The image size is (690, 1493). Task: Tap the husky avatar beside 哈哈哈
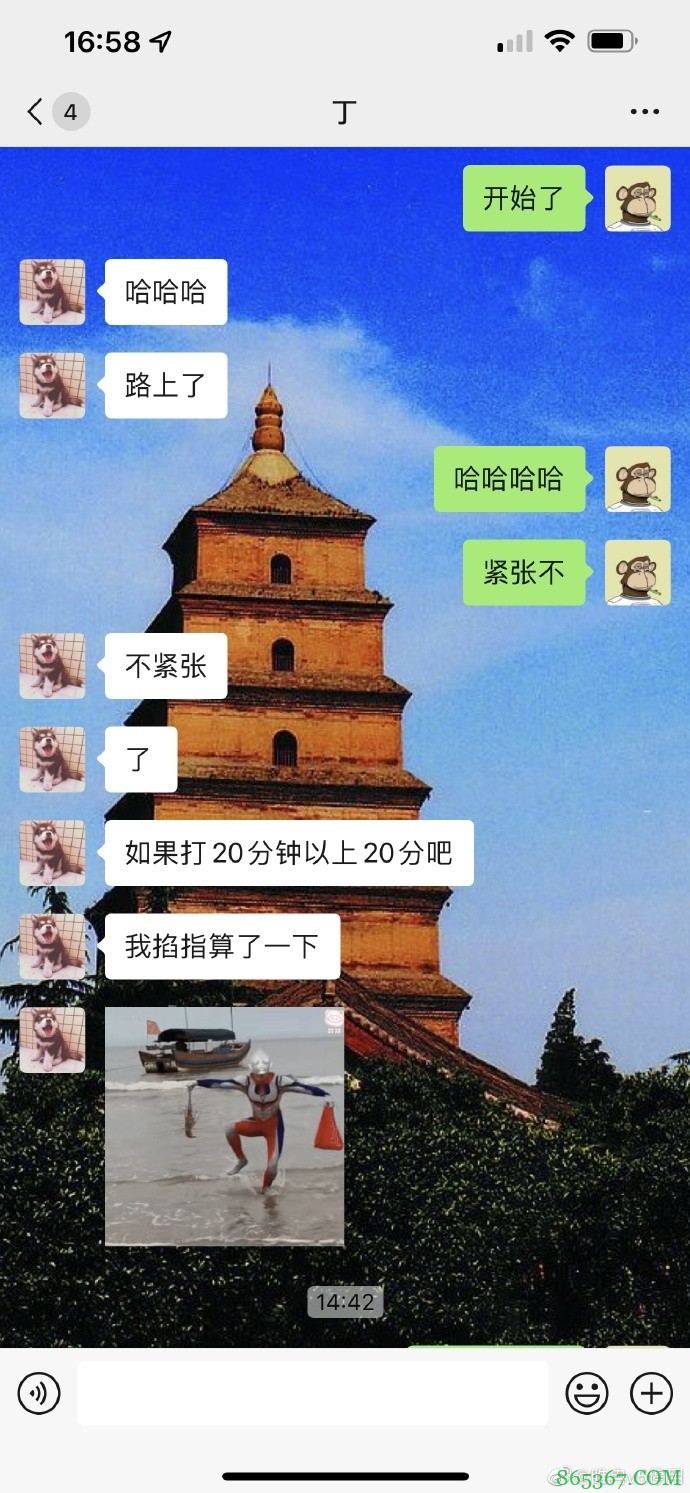point(52,292)
